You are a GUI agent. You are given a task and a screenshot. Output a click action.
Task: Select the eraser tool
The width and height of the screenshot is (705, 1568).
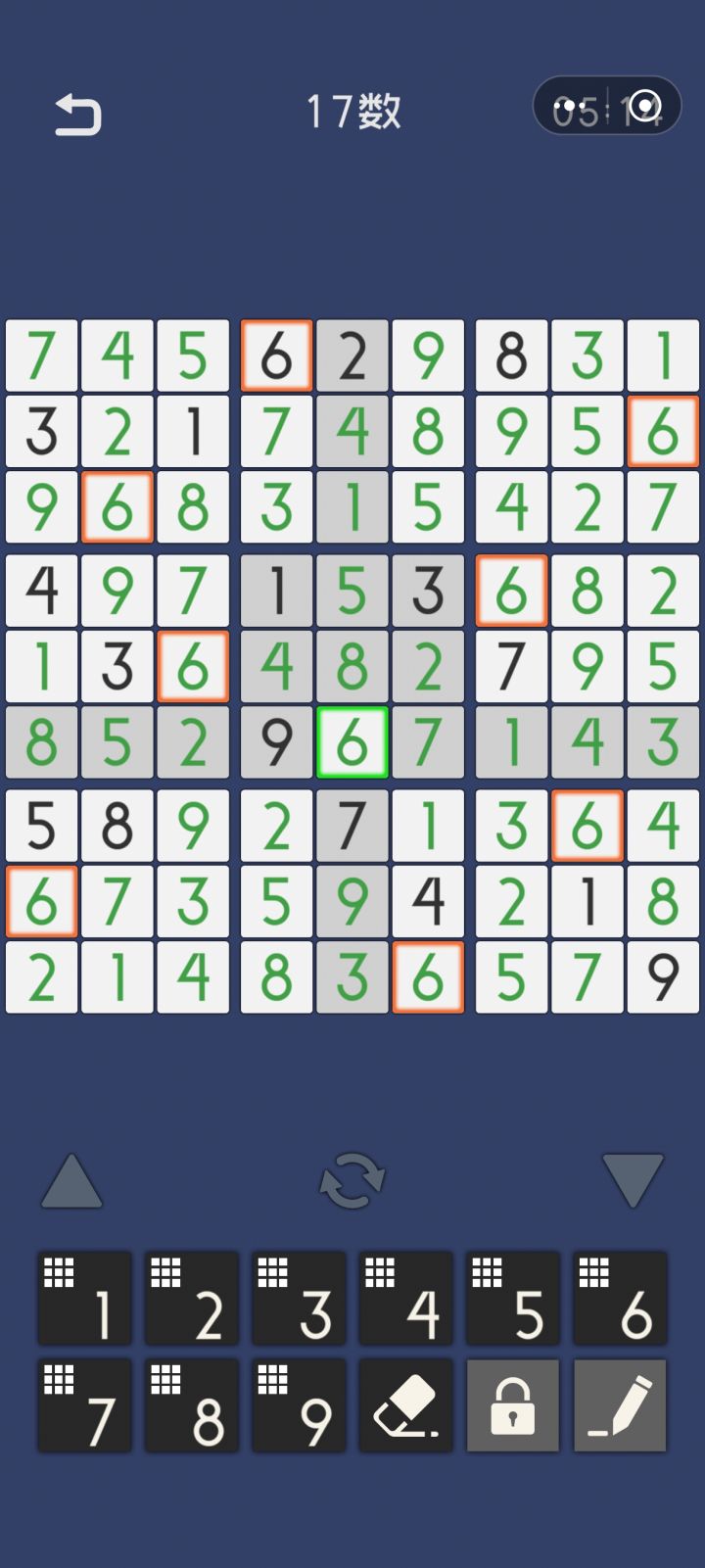(x=406, y=1405)
